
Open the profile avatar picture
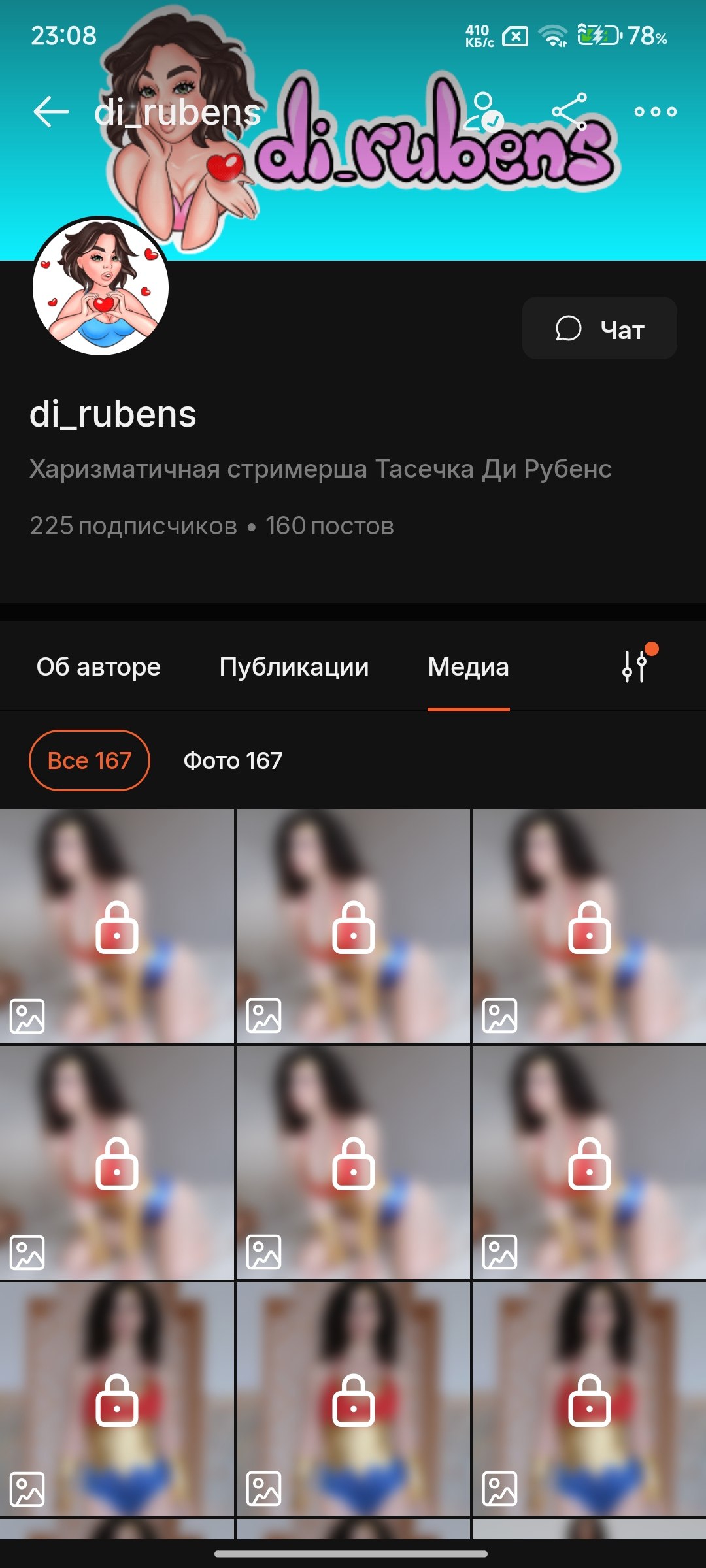click(x=101, y=287)
